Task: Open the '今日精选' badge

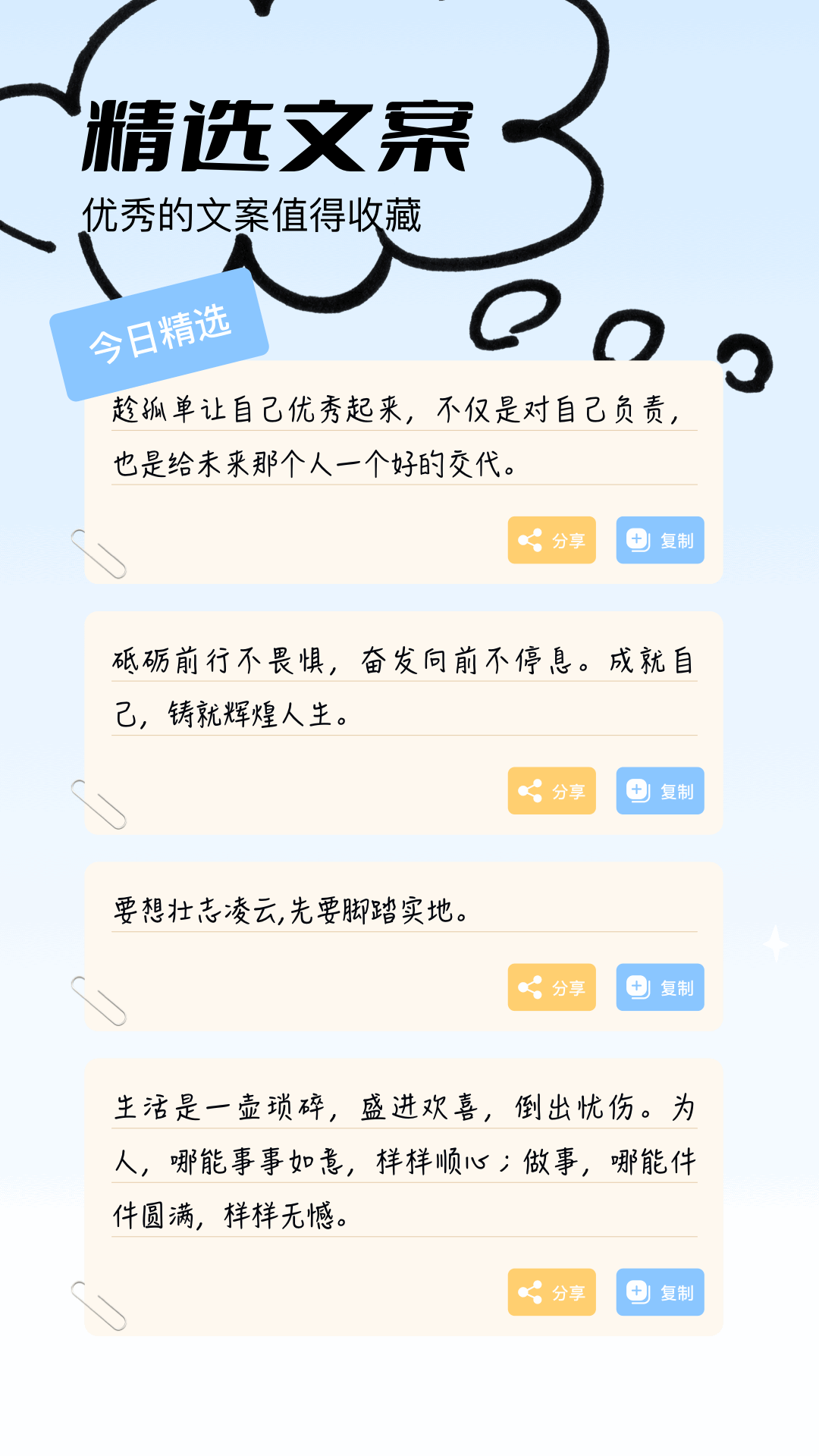Action: pyautogui.click(x=162, y=339)
